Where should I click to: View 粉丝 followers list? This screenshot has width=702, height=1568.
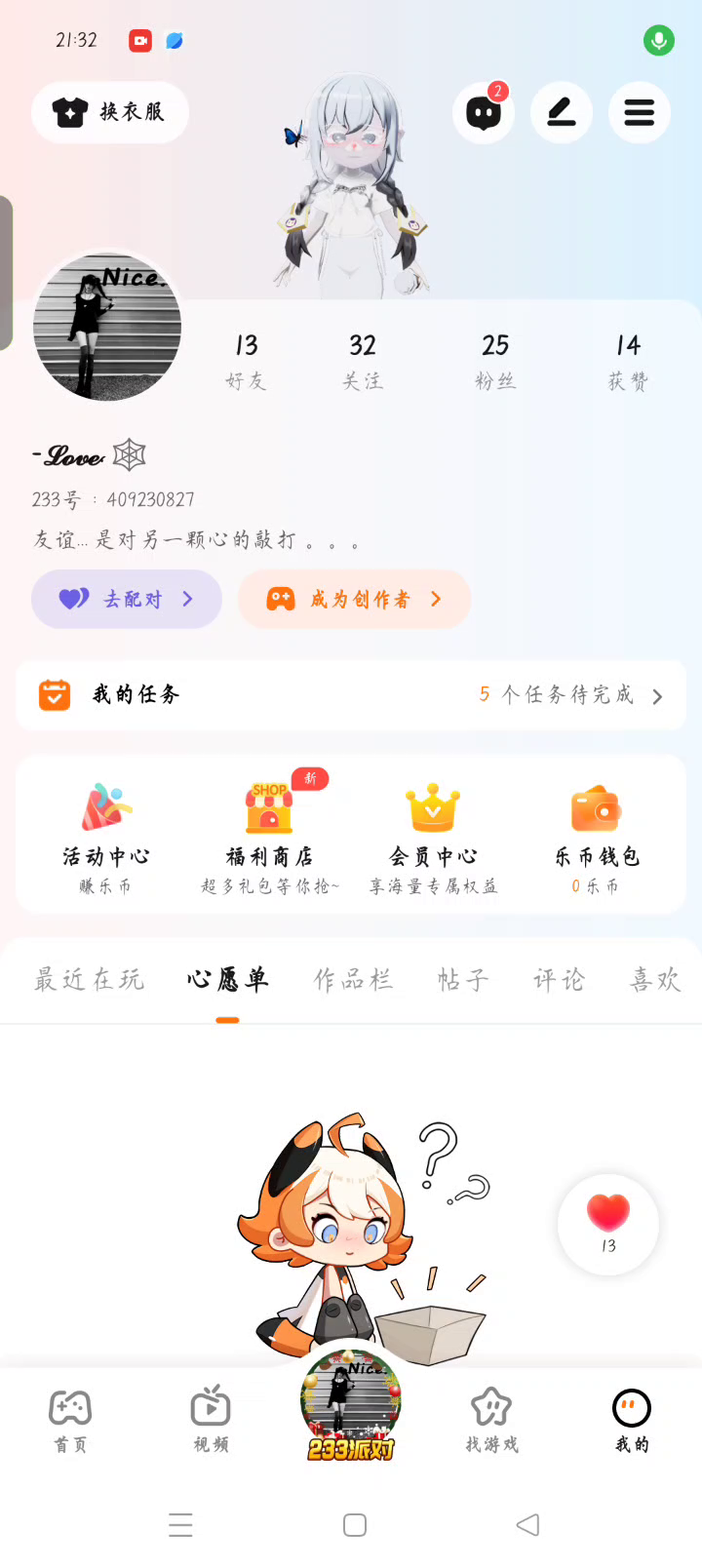495,360
